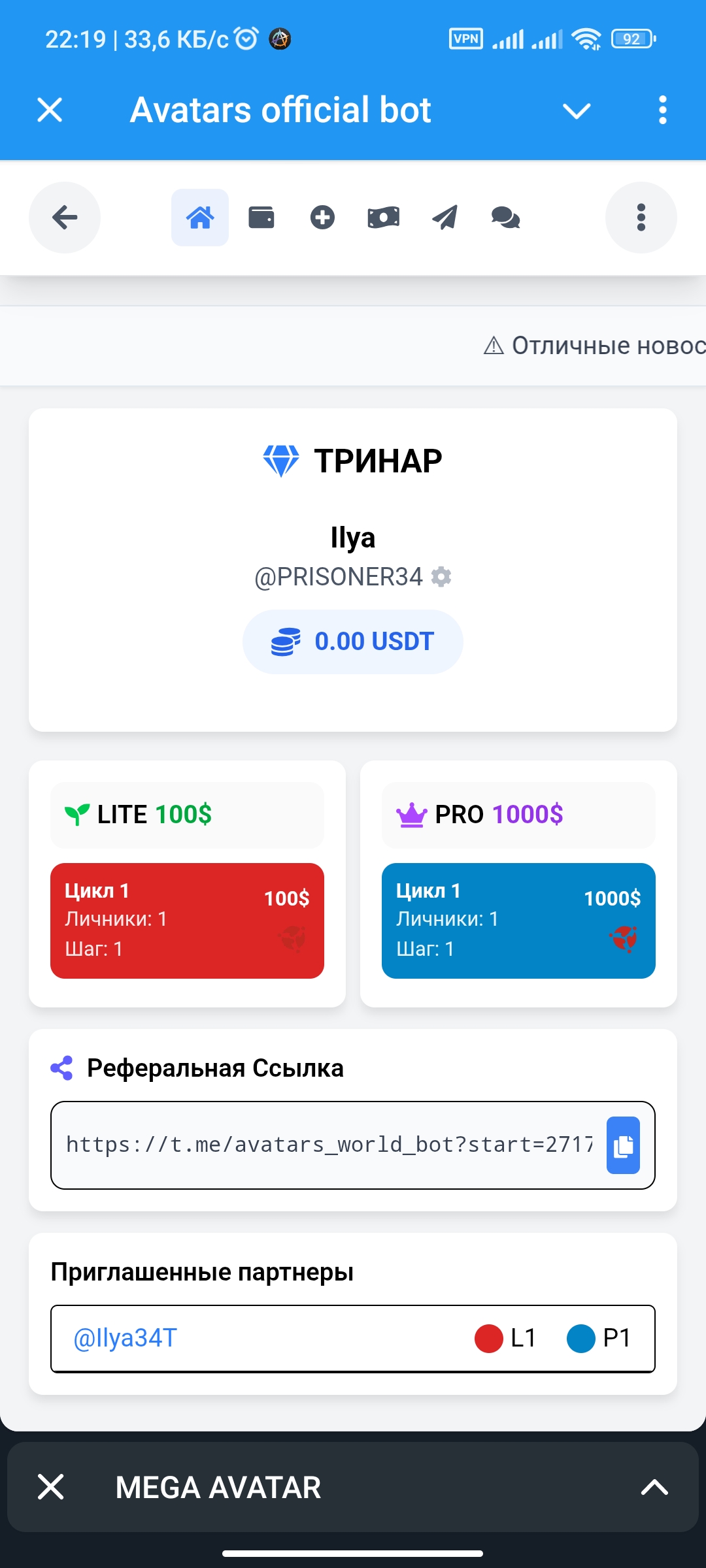Screen dimensions: 706x1568
Task: Open the PRO 1000$ Цикл 1 card
Action: coord(518,921)
